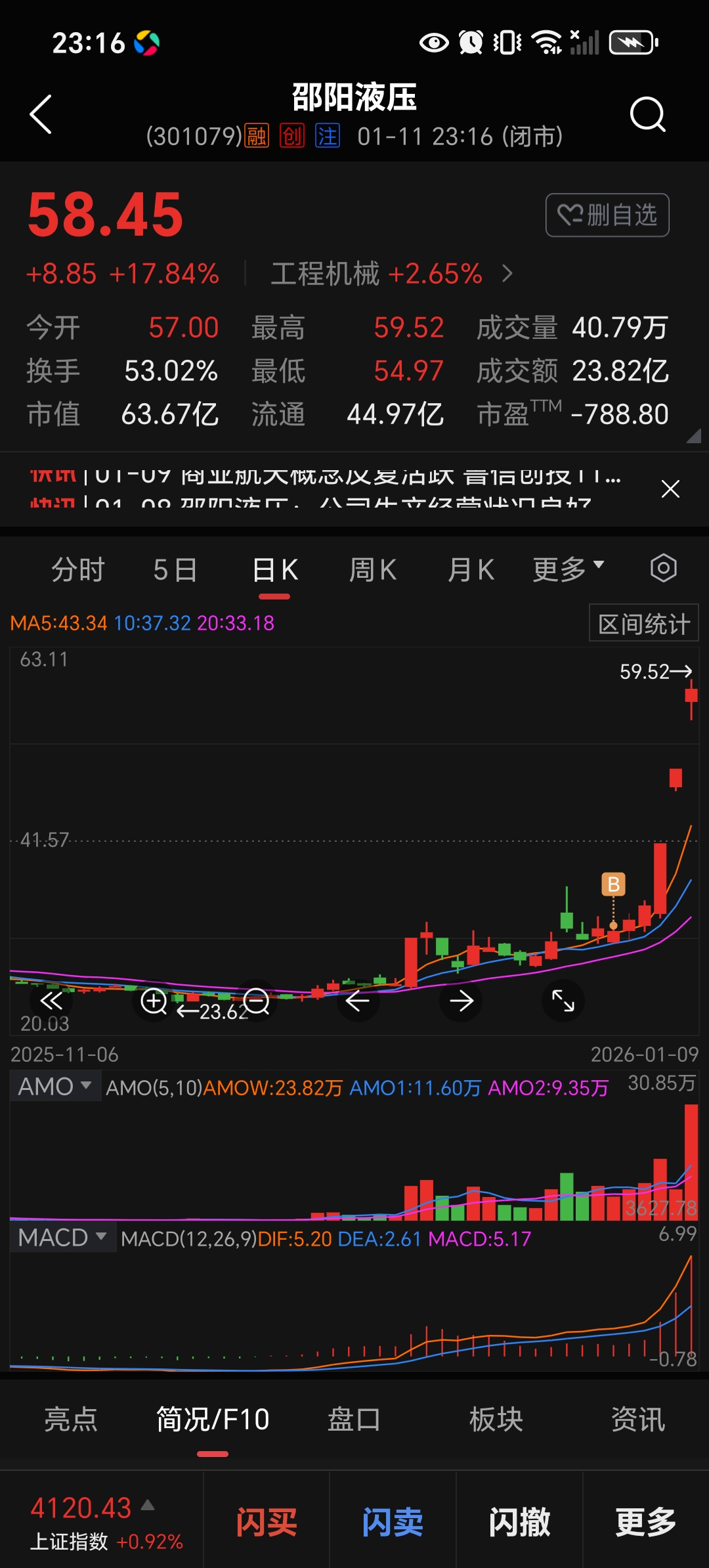Dismiss the news ticker banner
Viewport: 709px width, 1568px height.
pos(670,489)
